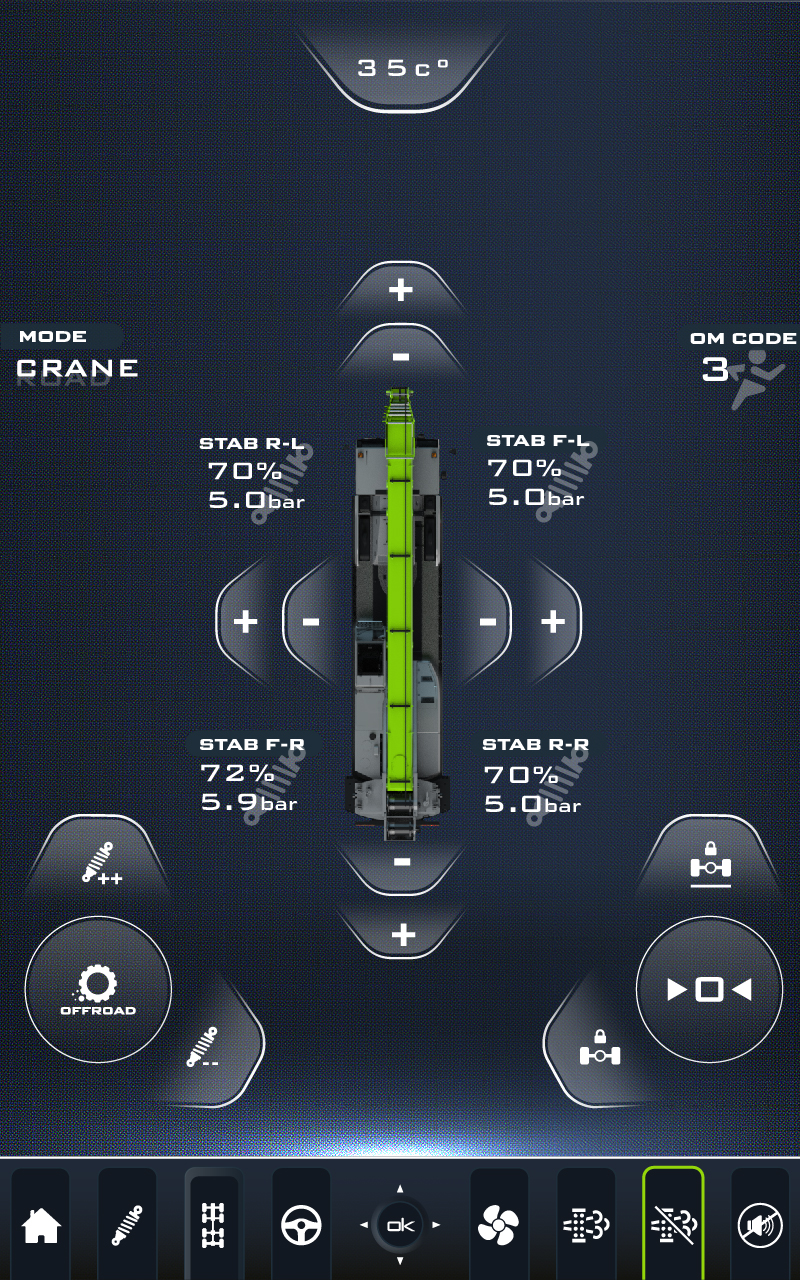Viewport: 800px width, 1280px height.
Task: Tap plus below the crane image
Action: [x=402, y=935]
